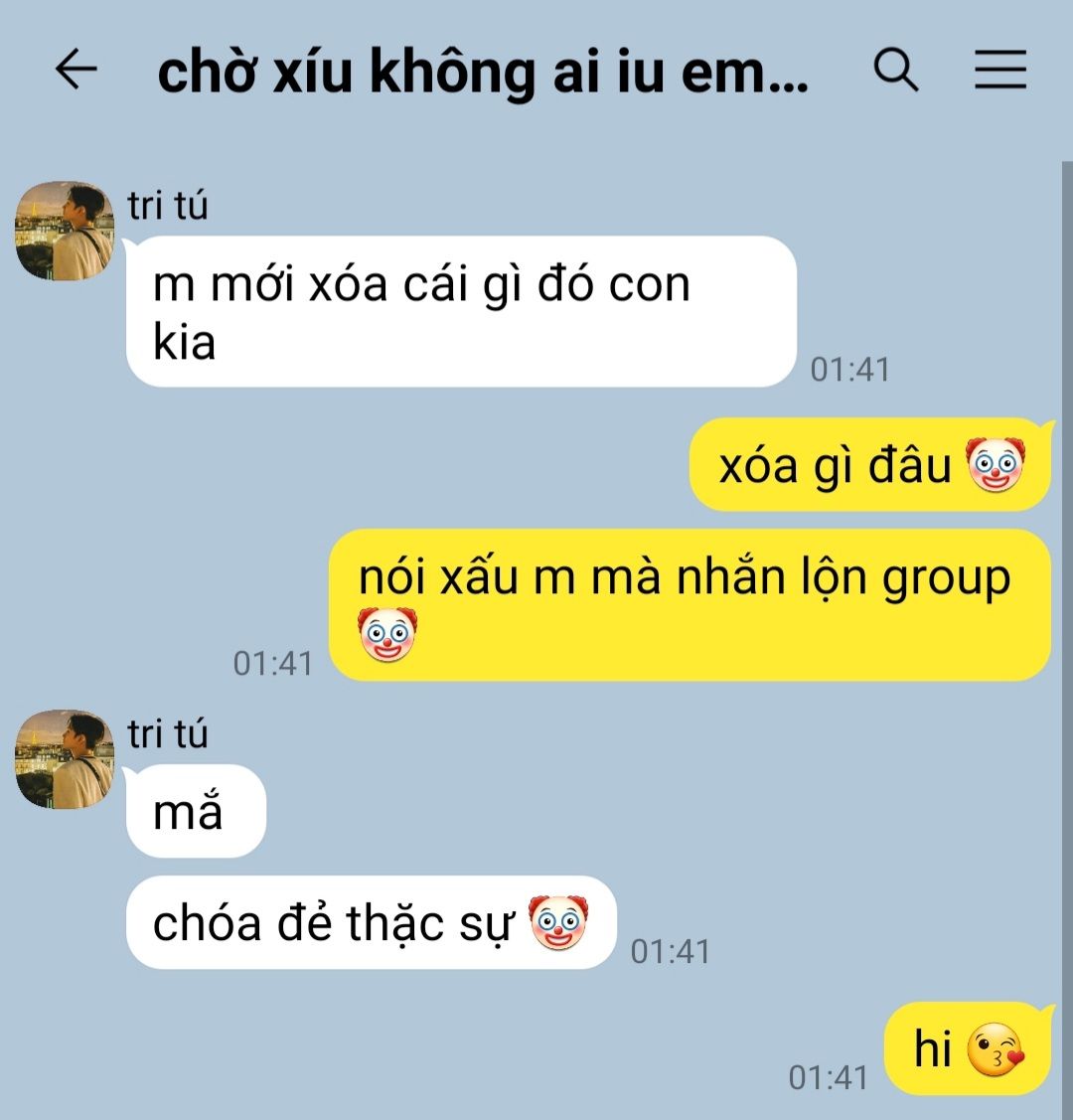Go back using the arrow icon
Image resolution: width=1073 pixels, height=1120 pixels.
click(77, 70)
